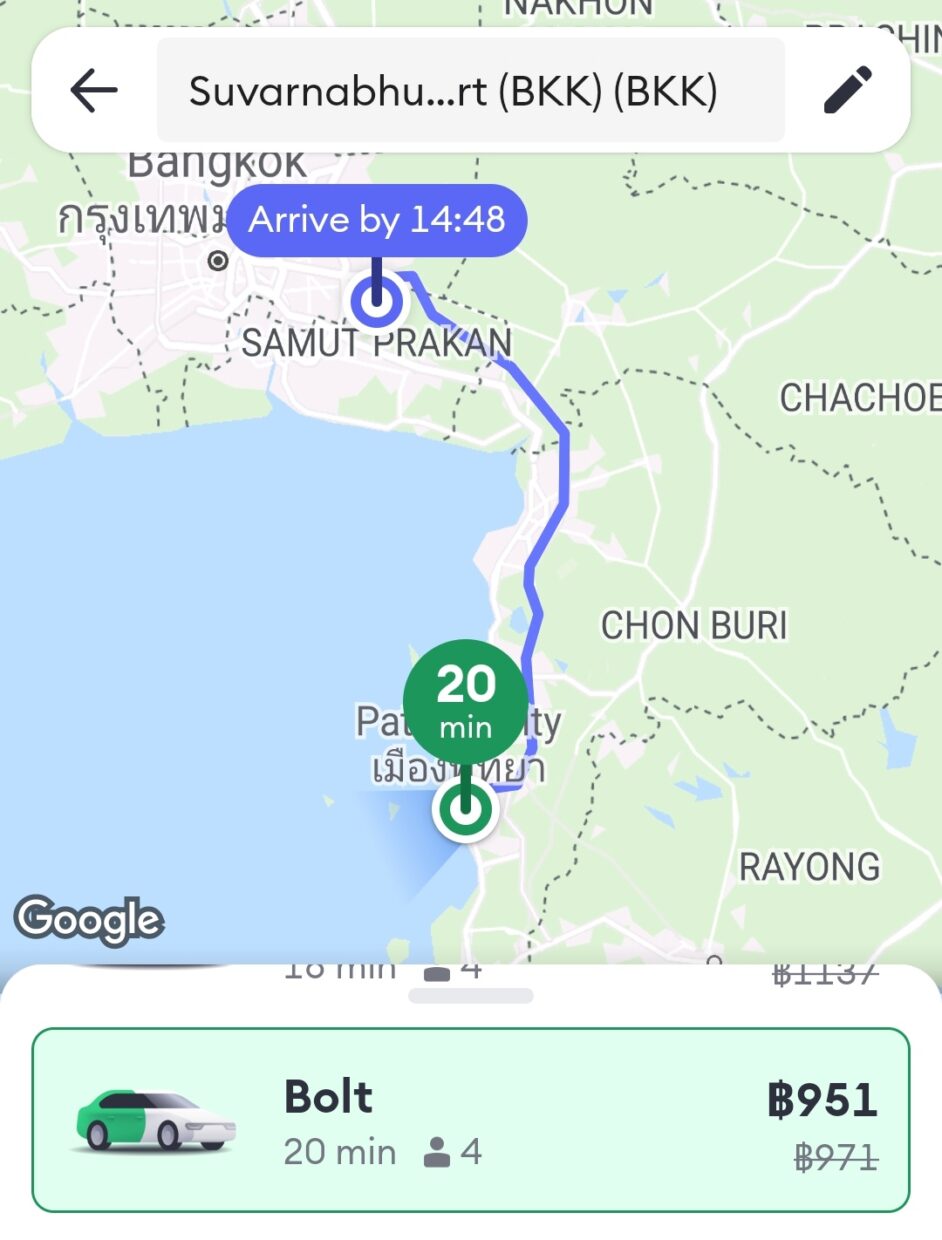Edit the route with the pencil icon
The height and width of the screenshot is (1240, 942).
coord(848,91)
